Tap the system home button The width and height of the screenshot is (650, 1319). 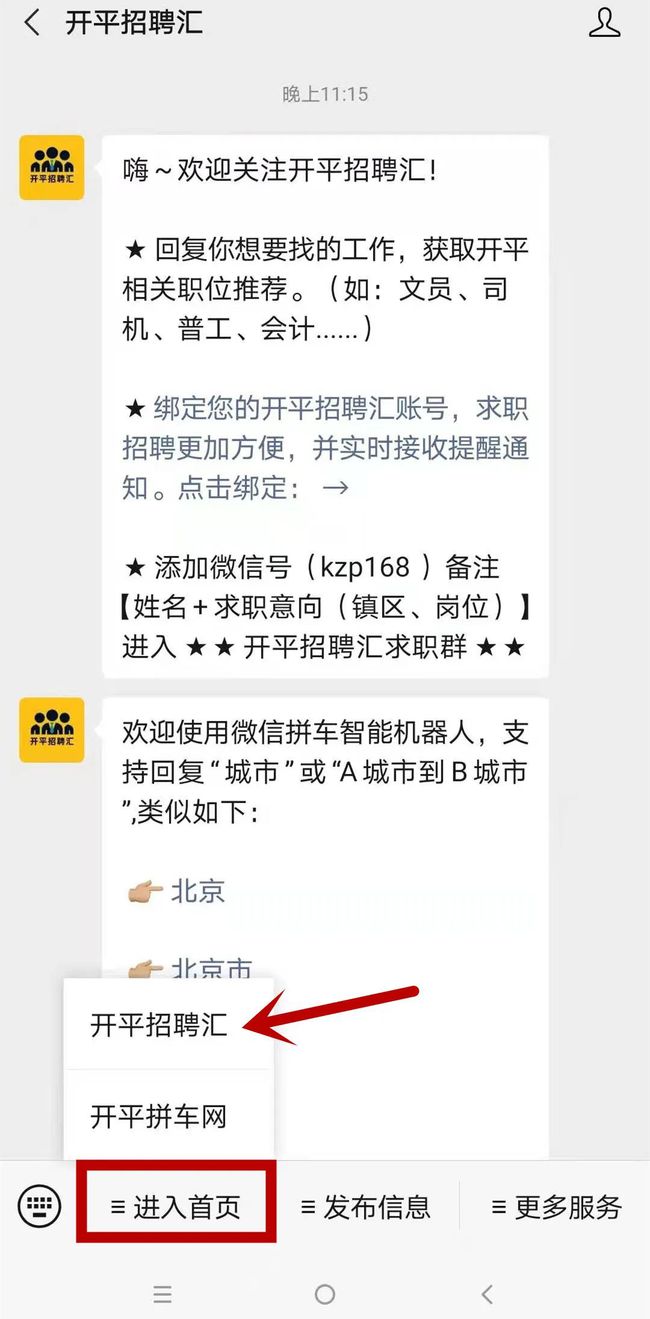coord(324,1294)
